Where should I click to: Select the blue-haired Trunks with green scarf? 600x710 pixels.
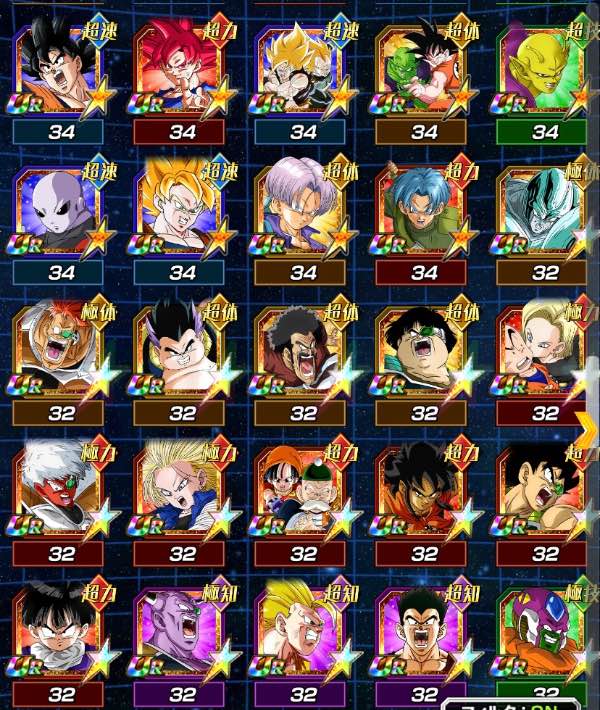point(422,208)
